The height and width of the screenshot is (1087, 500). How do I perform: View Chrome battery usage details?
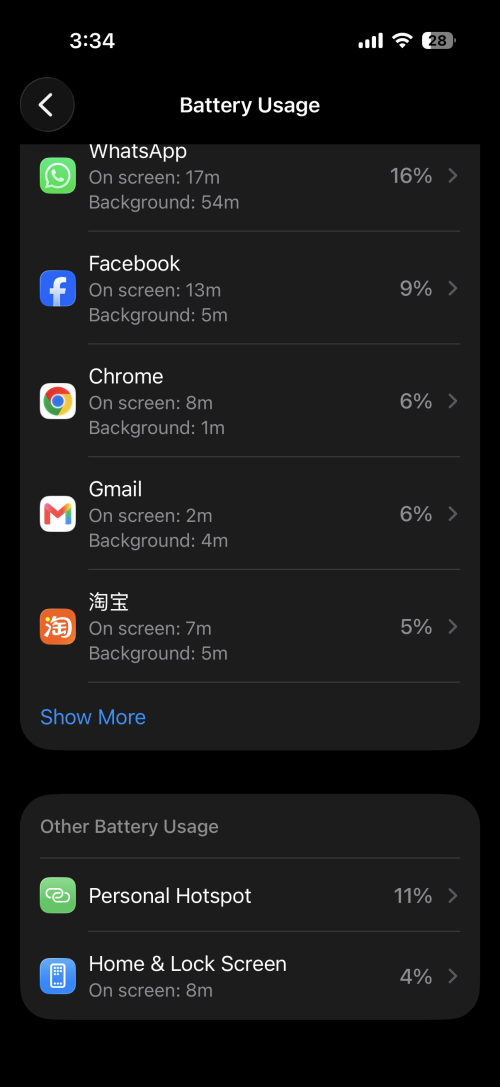[250, 401]
